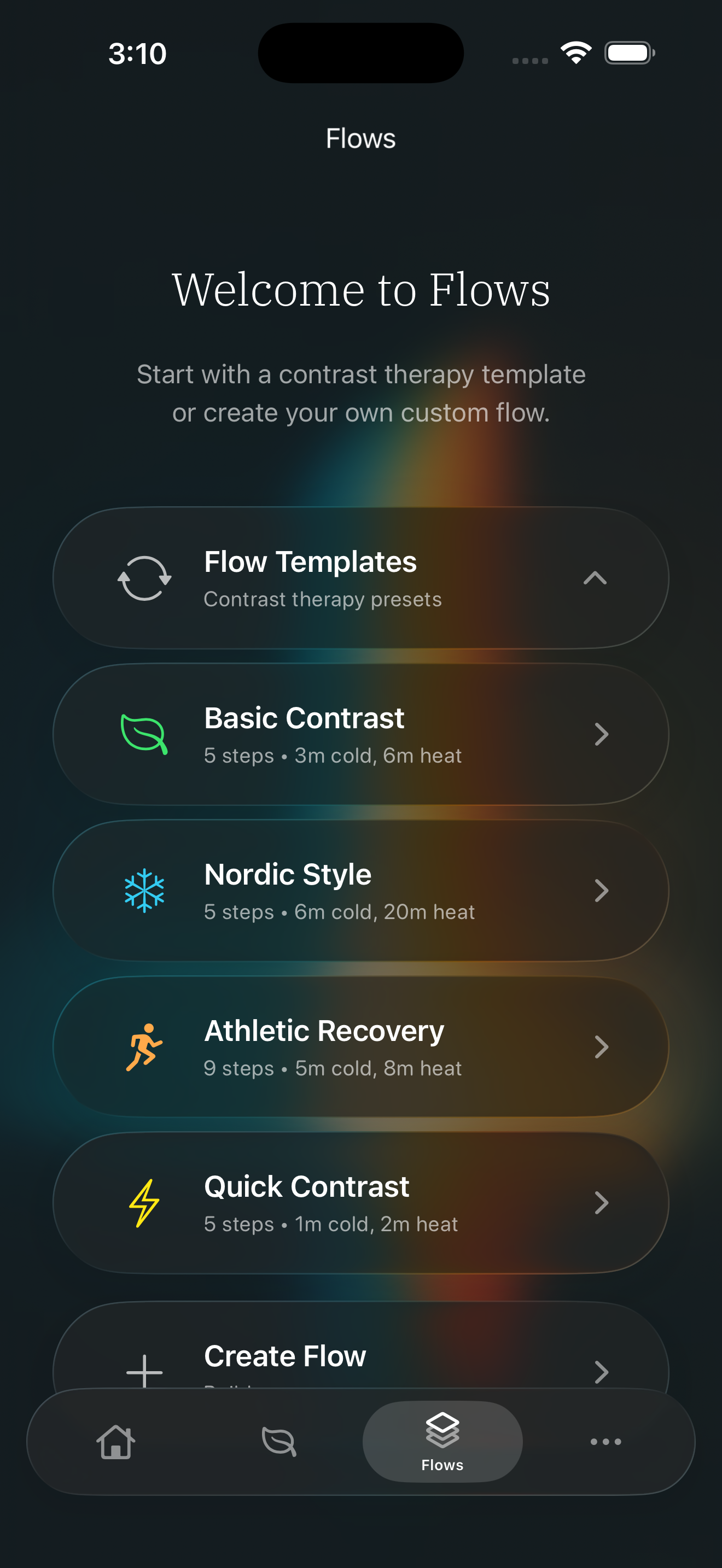
Task: Tap the Wi-Fi status indicator
Action: click(575, 52)
